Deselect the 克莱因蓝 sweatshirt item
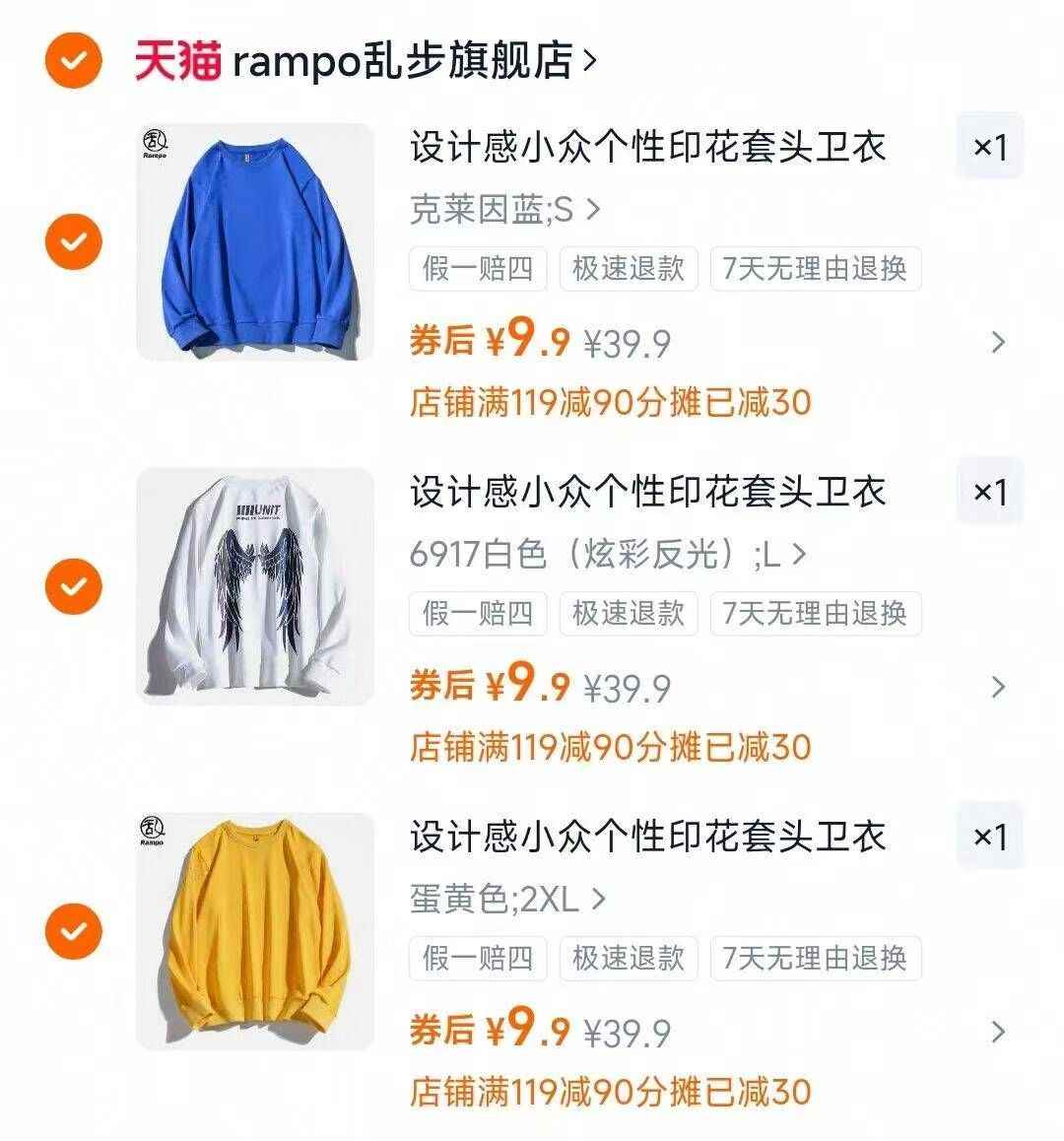Viewport: 1064px width, 1141px height. [73, 240]
